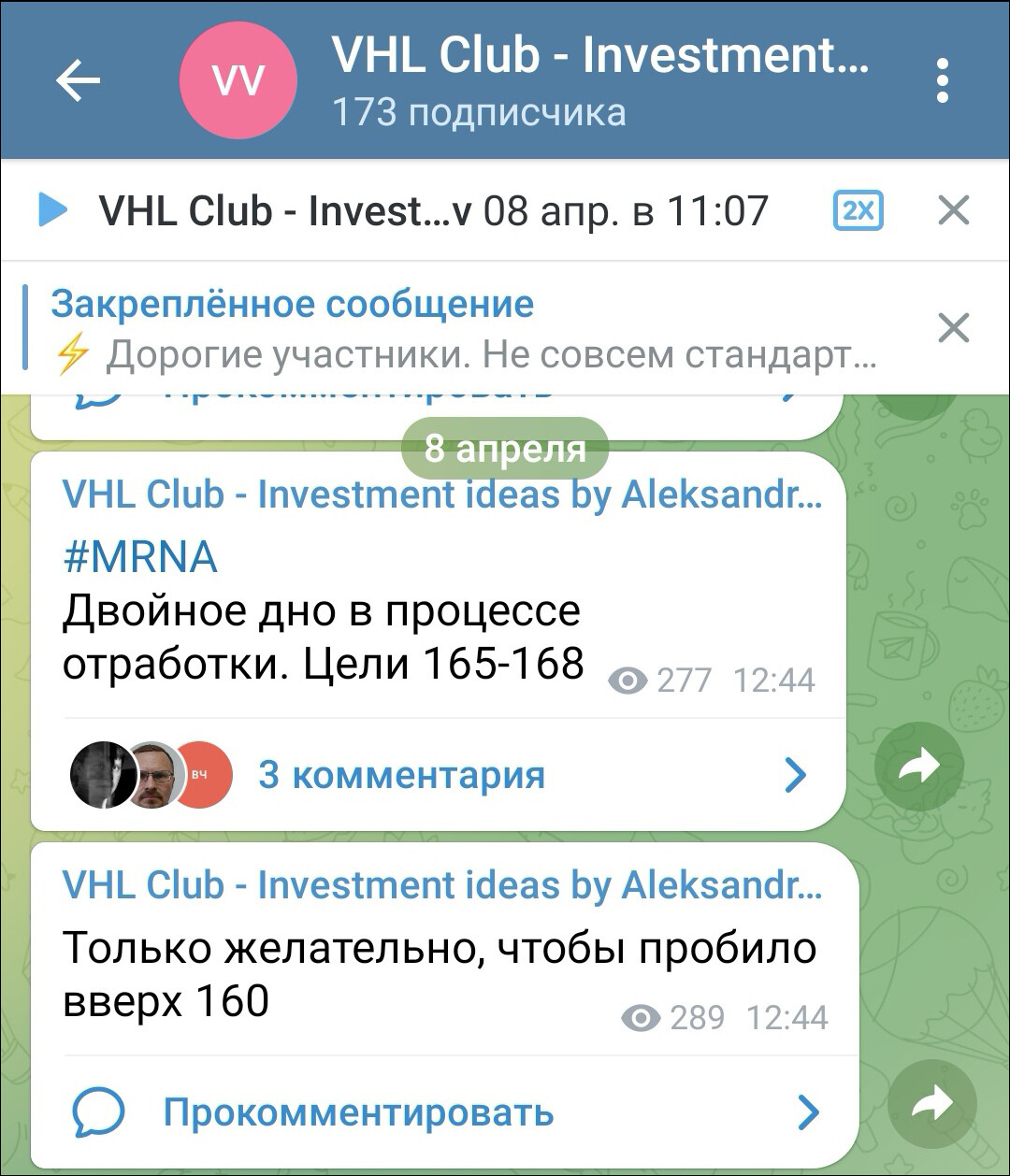This screenshot has width=1010, height=1176.
Task: Go back using the arrow icon
Action: pyautogui.click(x=78, y=80)
